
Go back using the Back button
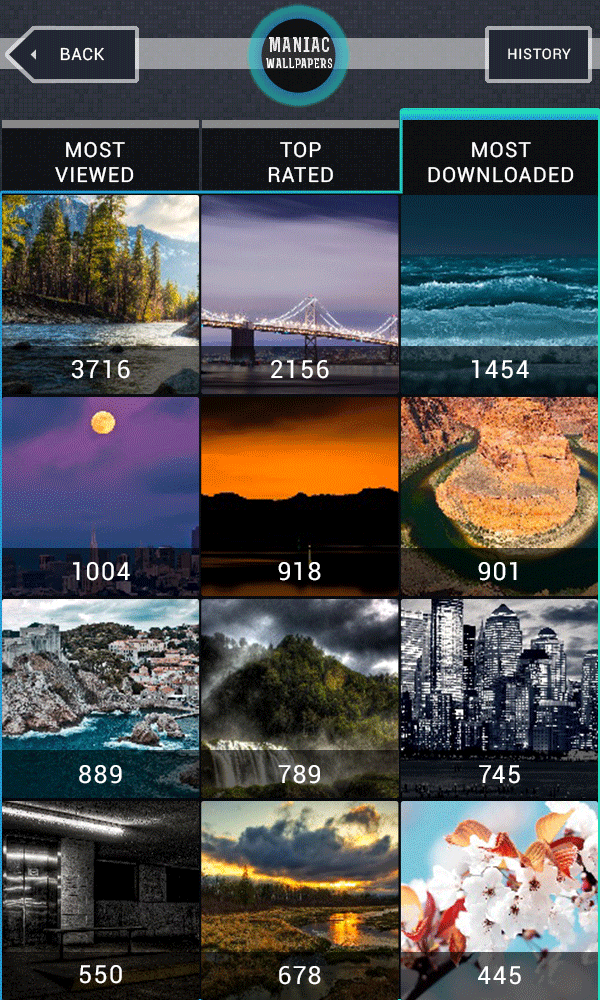72,54
